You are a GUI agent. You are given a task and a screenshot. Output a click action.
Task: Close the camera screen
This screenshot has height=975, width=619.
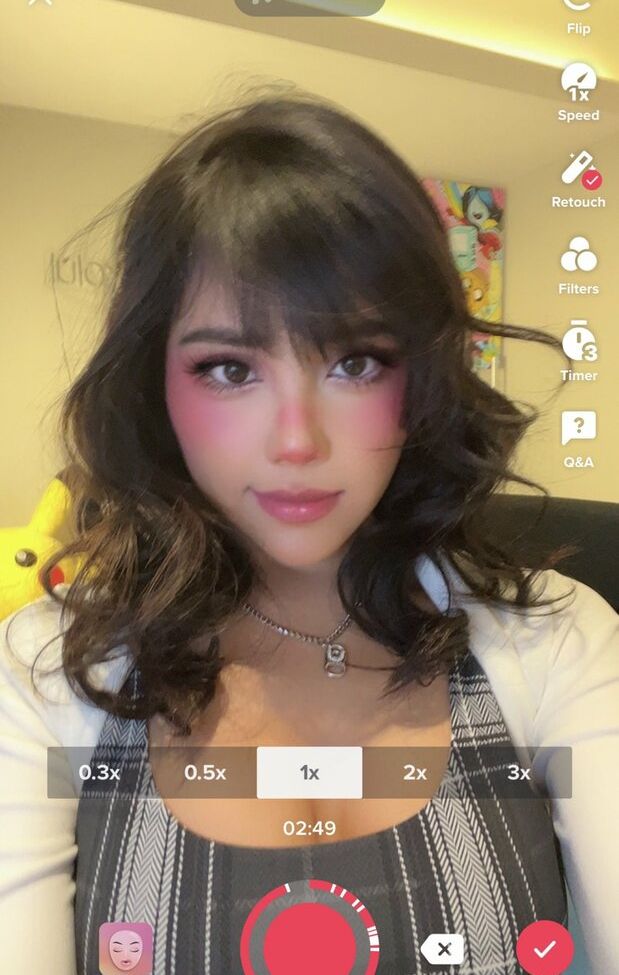tap(40, 3)
